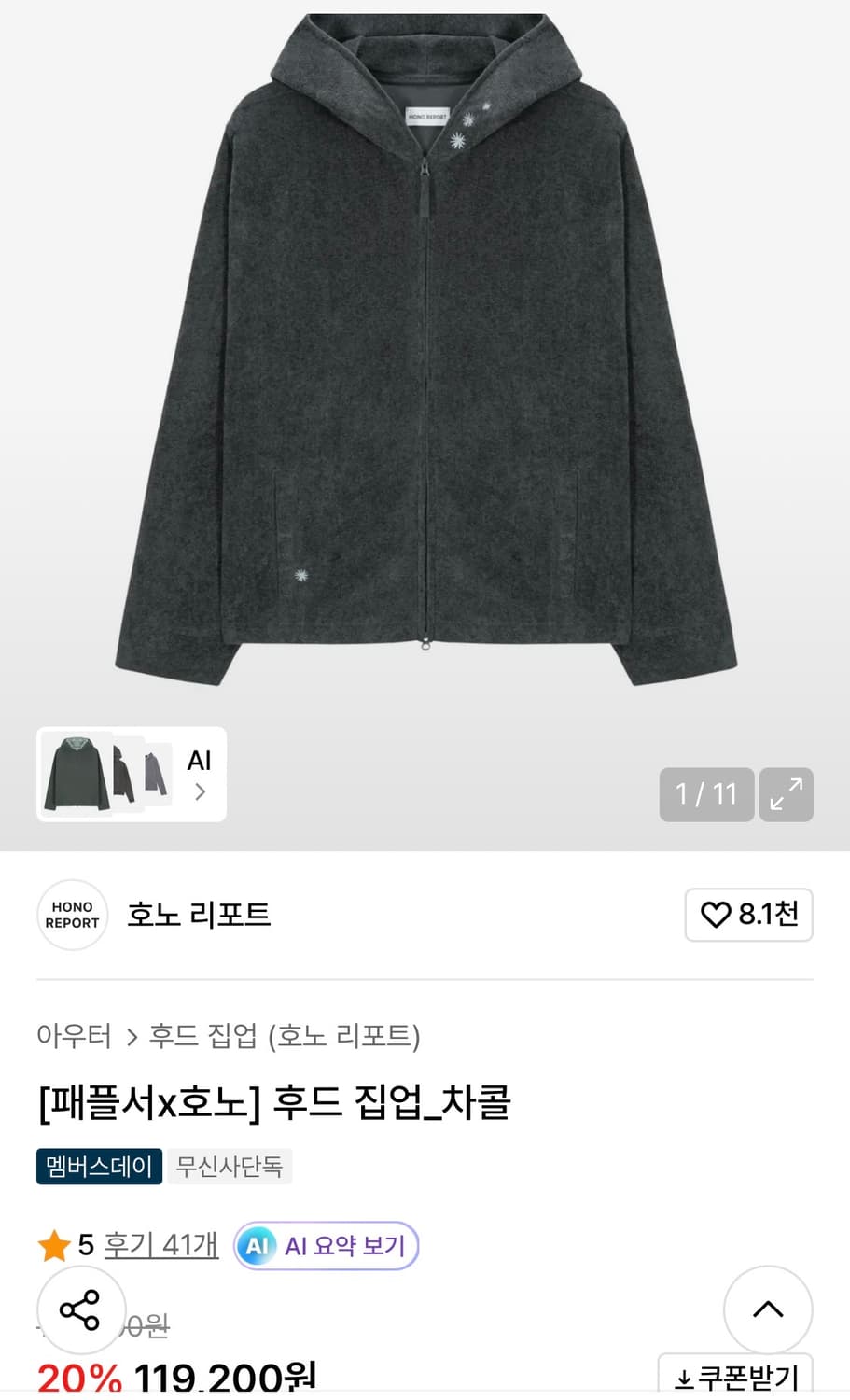850x1400 pixels.
Task: Click the AI label beside the thumbnails
Action: pyautogui.click(x=198, y=761)
